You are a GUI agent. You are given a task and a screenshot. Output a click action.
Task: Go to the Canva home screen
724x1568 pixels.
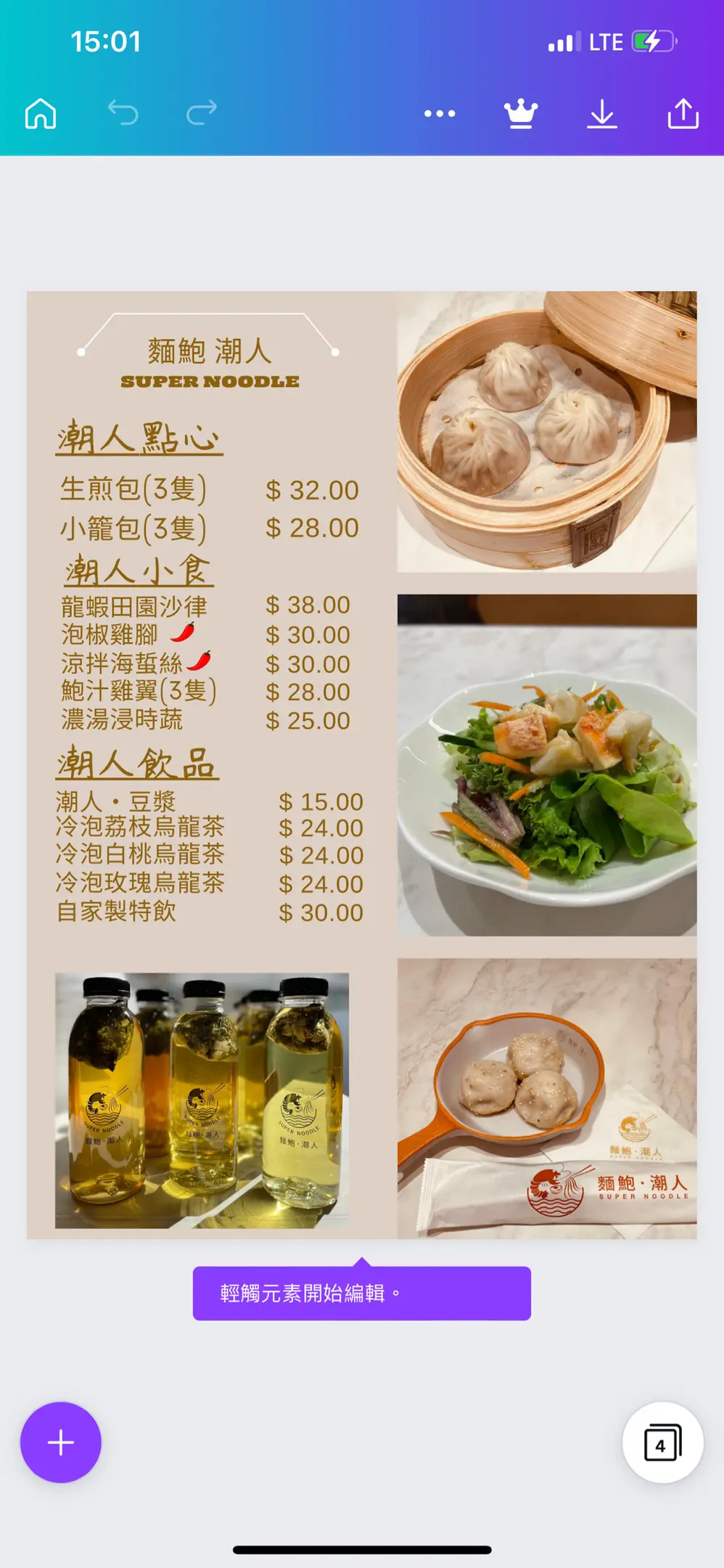pos(41,113)
